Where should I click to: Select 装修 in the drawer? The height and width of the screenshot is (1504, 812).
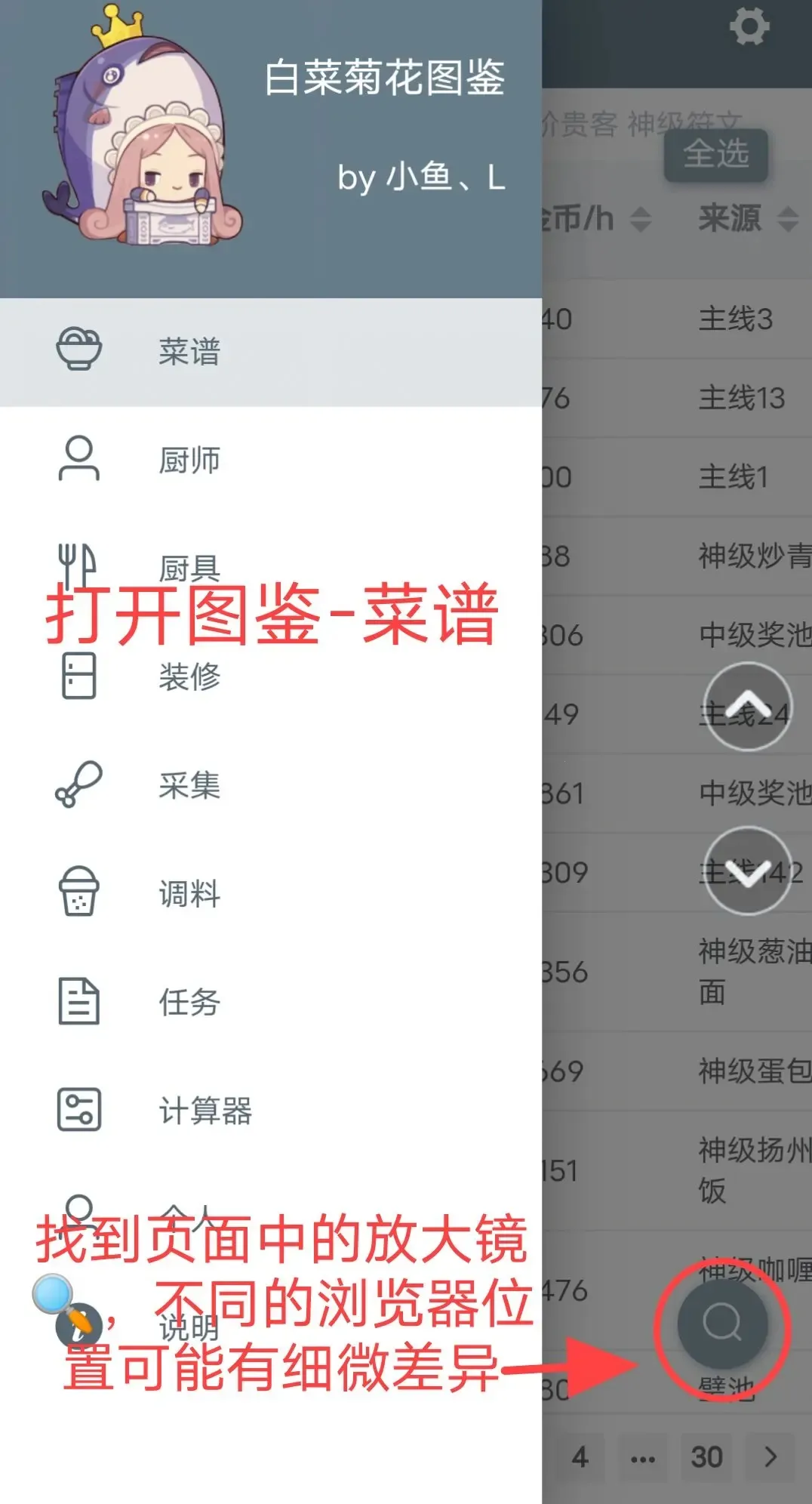pos(189,676)
